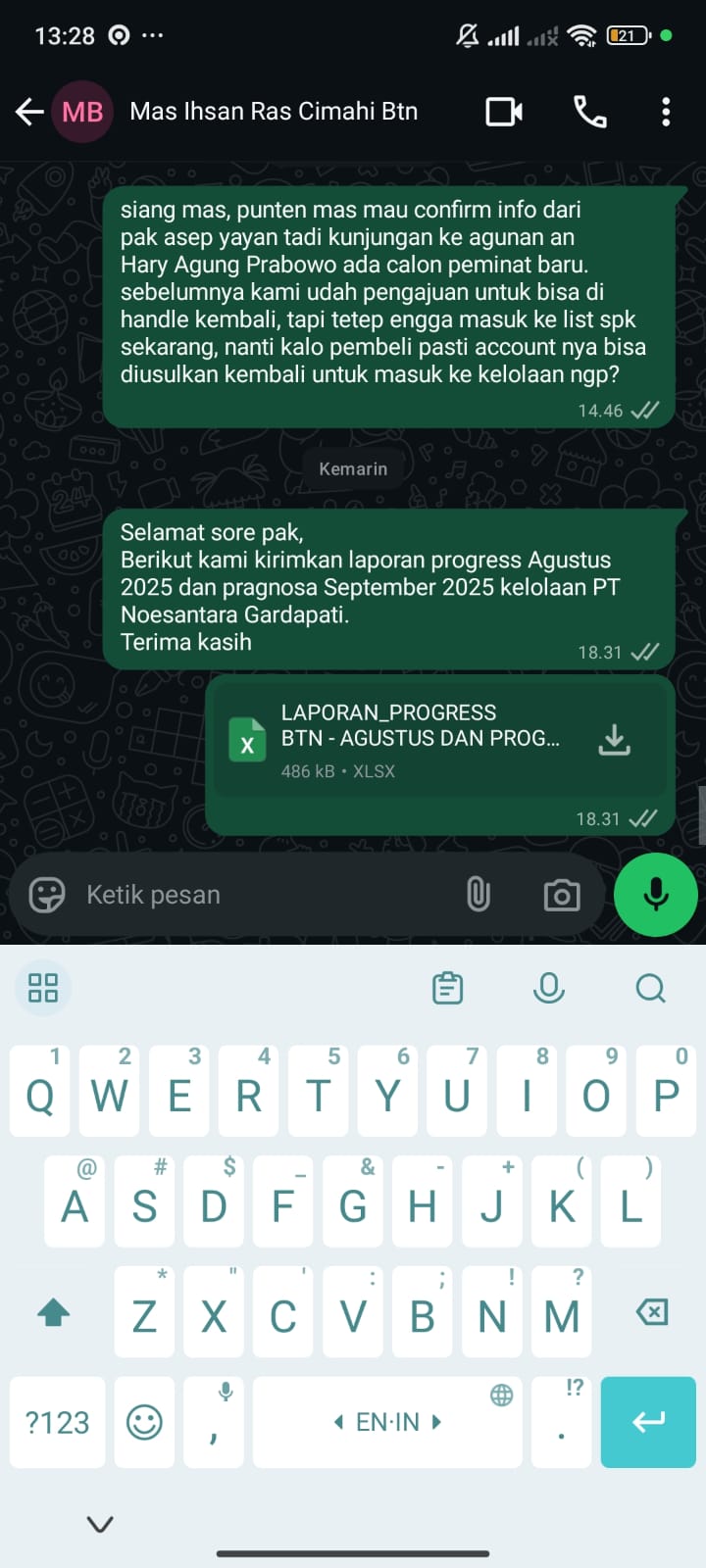Switch keyboard to ?123 symbols
Screen dimensions: 706x1568
[x=57, y=1422]
